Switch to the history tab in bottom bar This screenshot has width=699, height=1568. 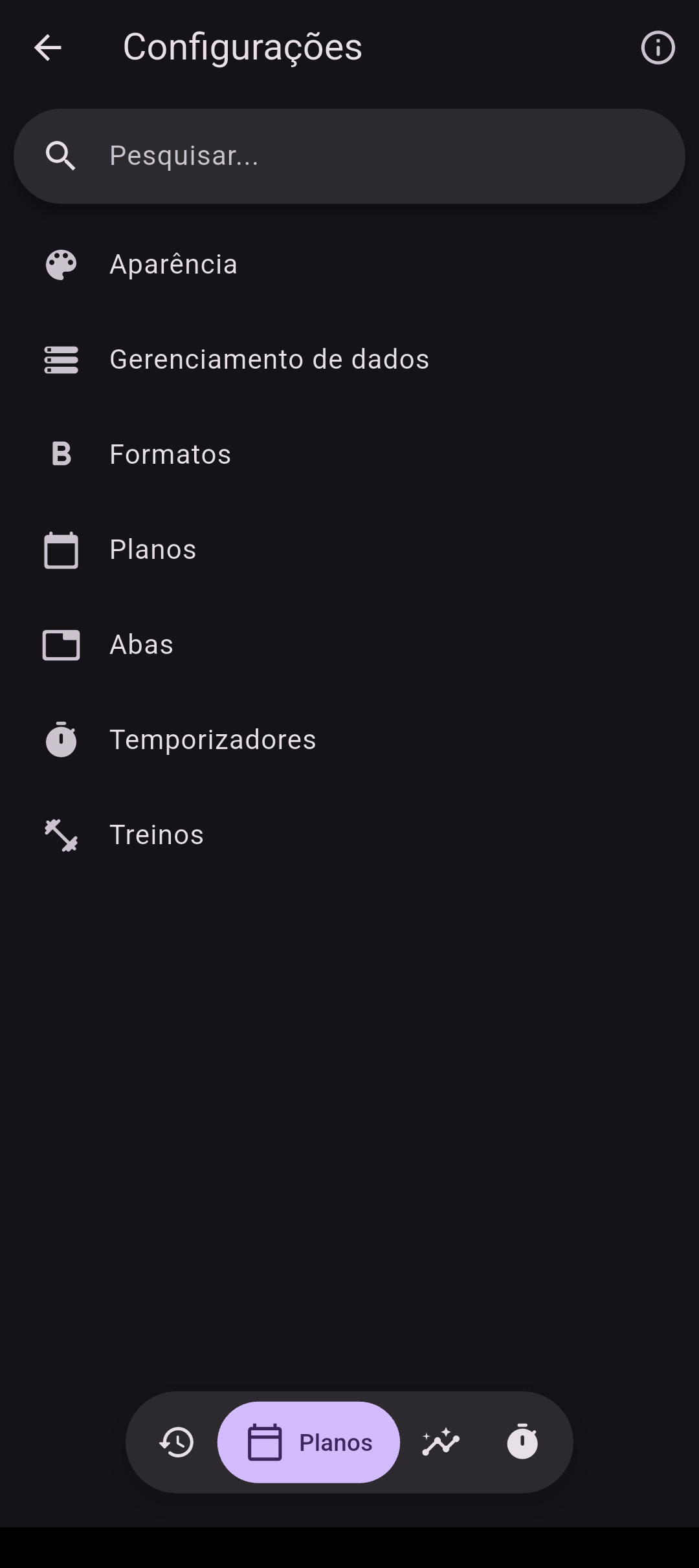click(x=177, y=1443)
